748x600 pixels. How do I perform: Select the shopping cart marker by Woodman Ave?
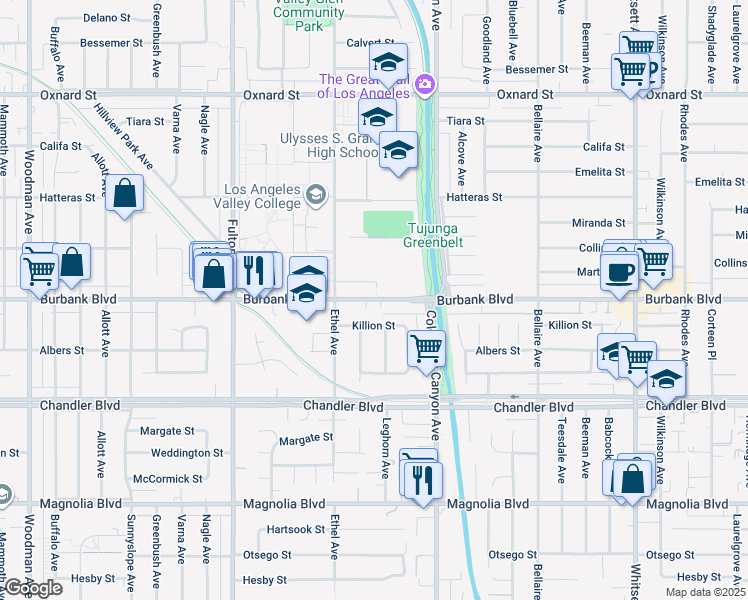(39, 268)
